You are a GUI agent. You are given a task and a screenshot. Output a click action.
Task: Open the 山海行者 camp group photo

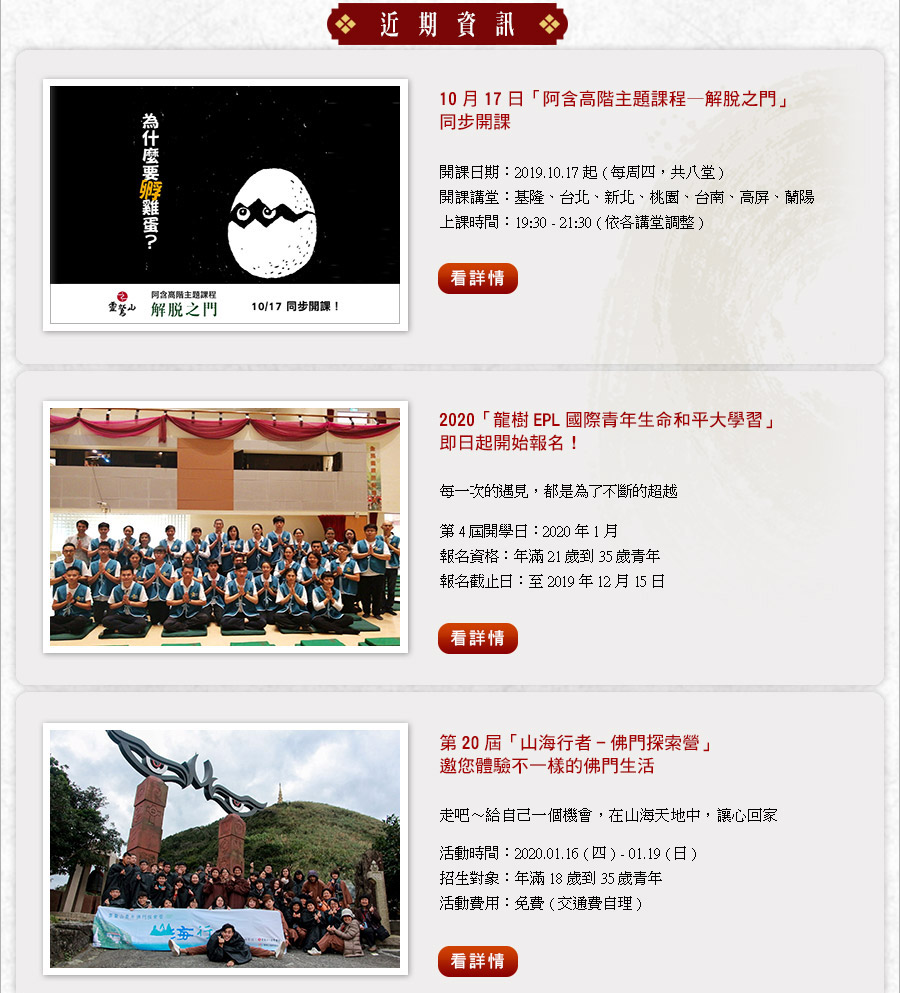tap(225, 848)
